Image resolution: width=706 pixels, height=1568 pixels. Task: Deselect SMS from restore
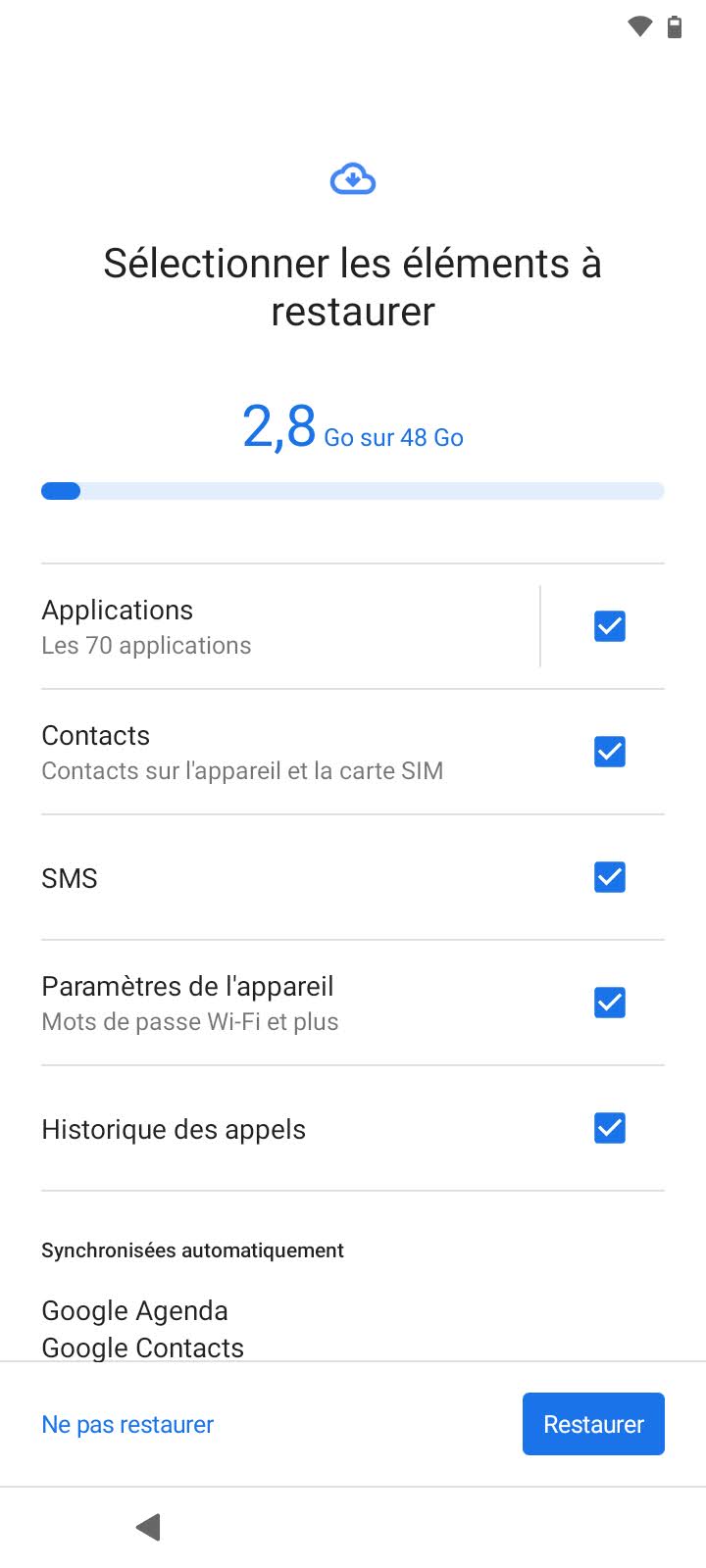pos(610,877)
